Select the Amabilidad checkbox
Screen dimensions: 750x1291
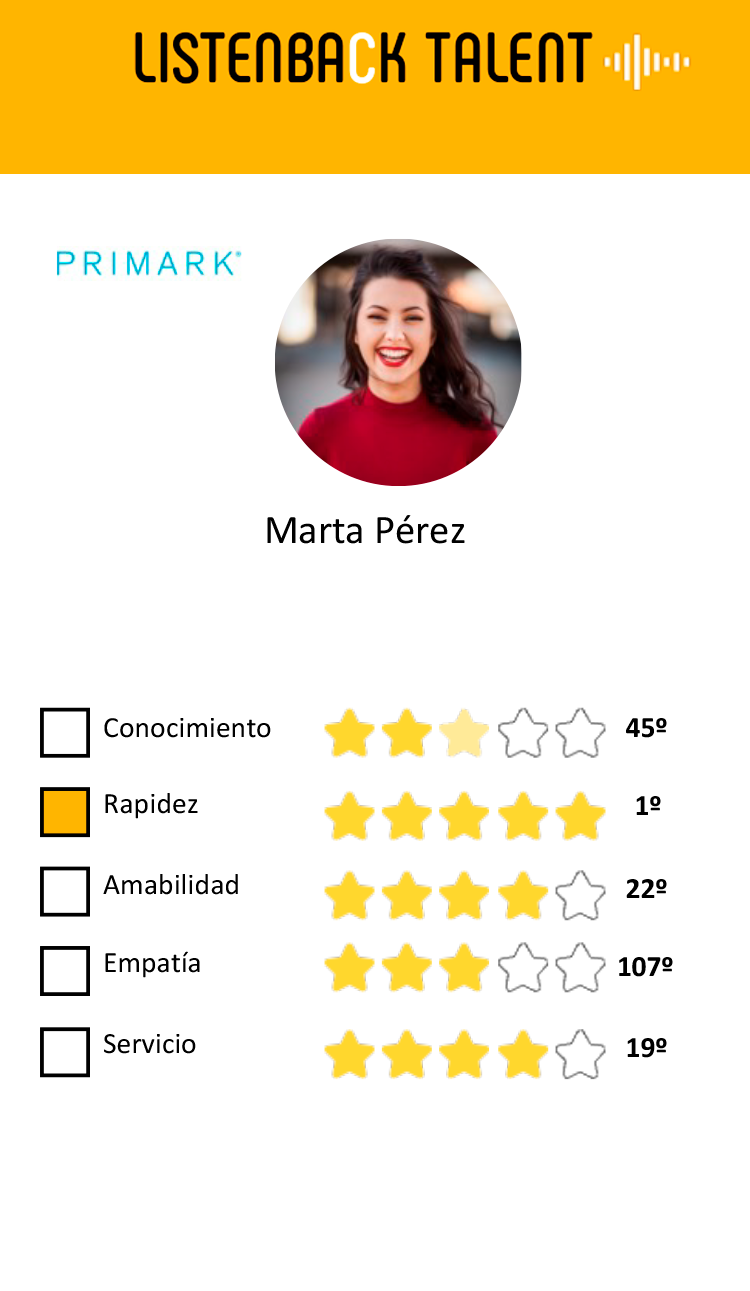pos(65,891)
